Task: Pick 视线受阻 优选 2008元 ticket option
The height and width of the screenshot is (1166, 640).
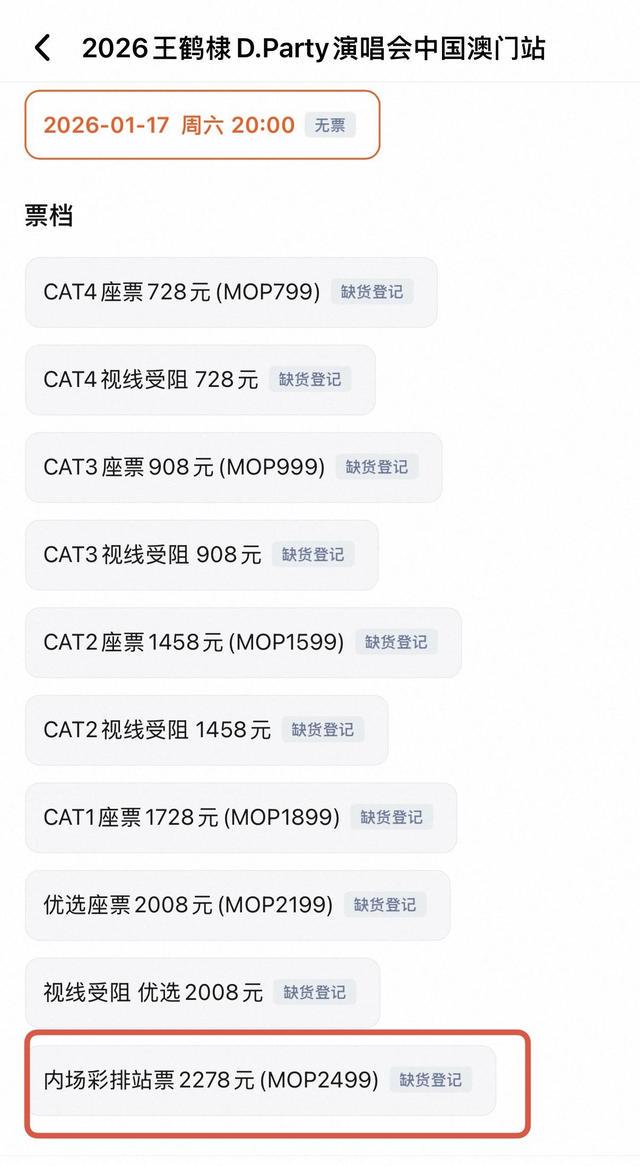Action: [x=202, y=992]
